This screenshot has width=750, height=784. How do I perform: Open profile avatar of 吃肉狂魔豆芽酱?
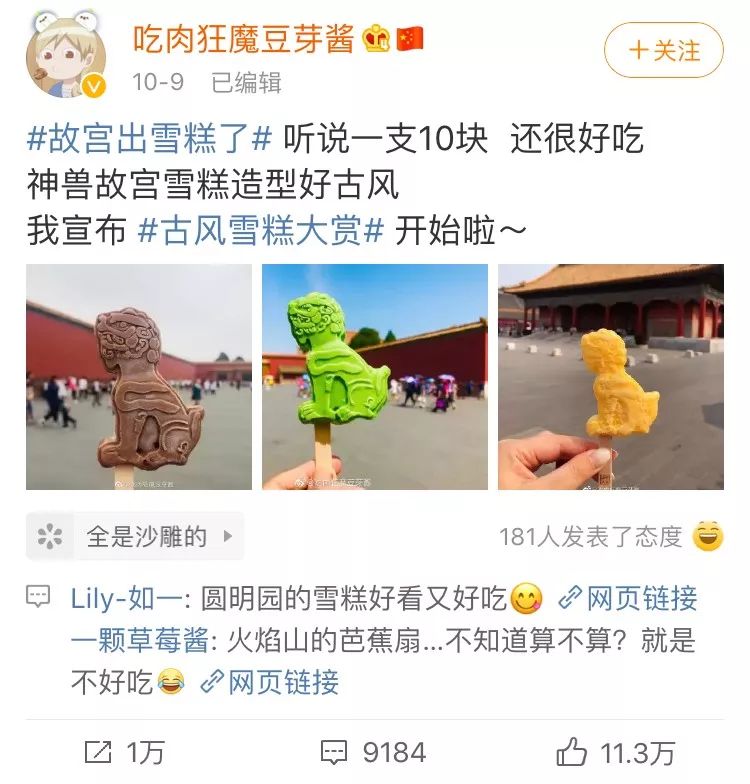pyautogui.click(x=65, y=56)
